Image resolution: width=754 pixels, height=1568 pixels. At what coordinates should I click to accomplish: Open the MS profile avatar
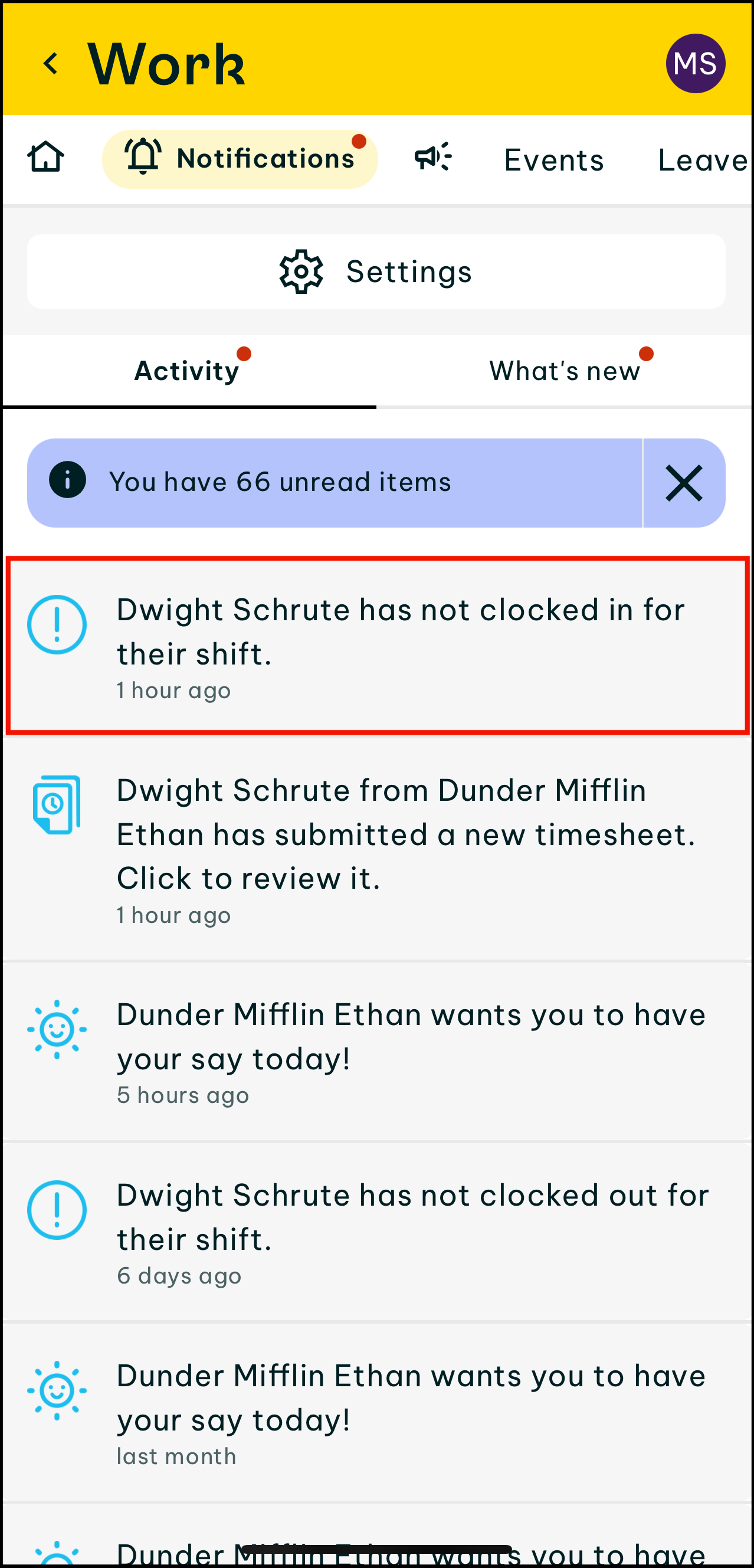point(695,63)
